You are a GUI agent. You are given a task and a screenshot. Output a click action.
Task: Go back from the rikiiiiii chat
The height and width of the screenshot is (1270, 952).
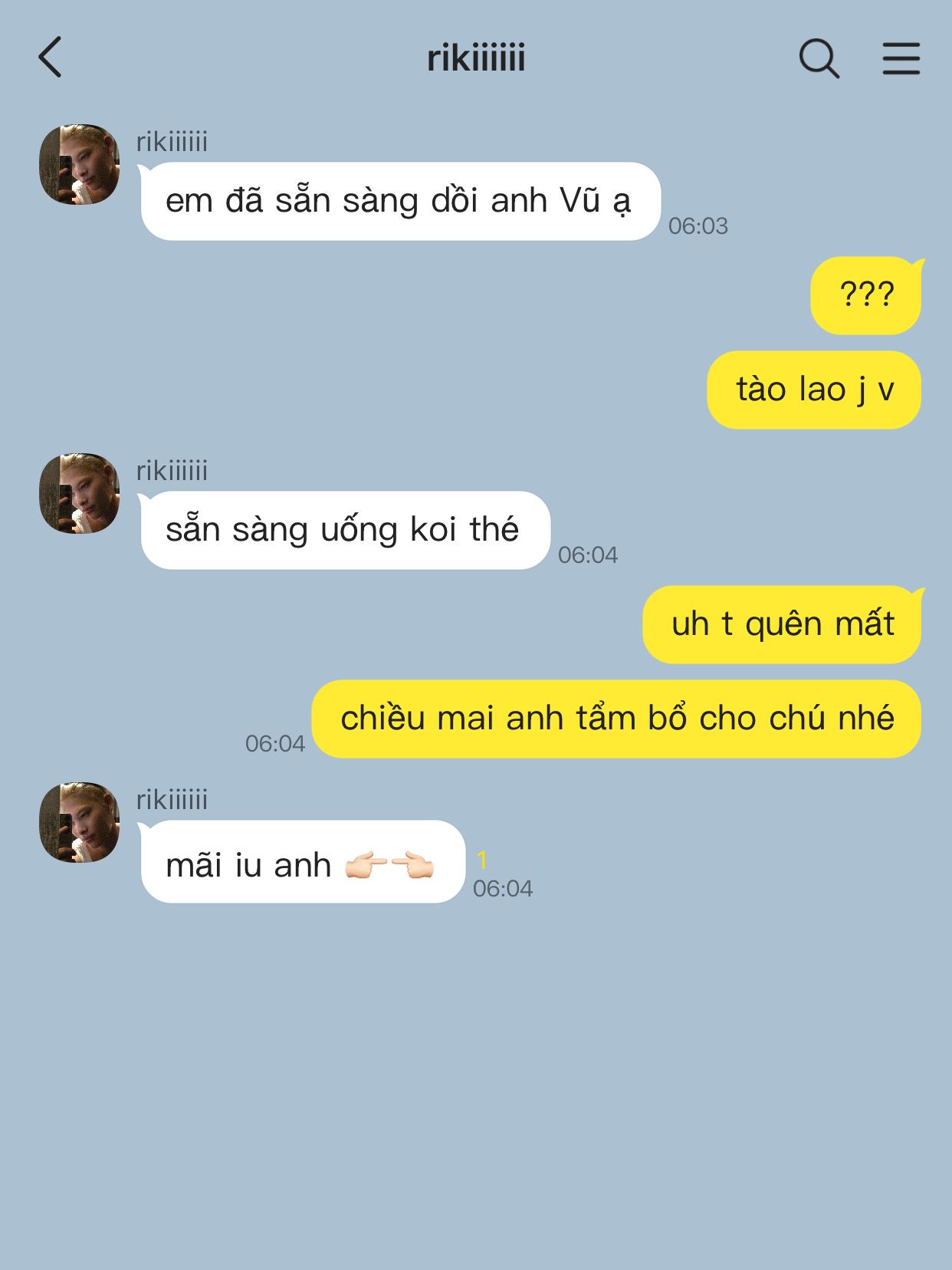coord(51,58)
